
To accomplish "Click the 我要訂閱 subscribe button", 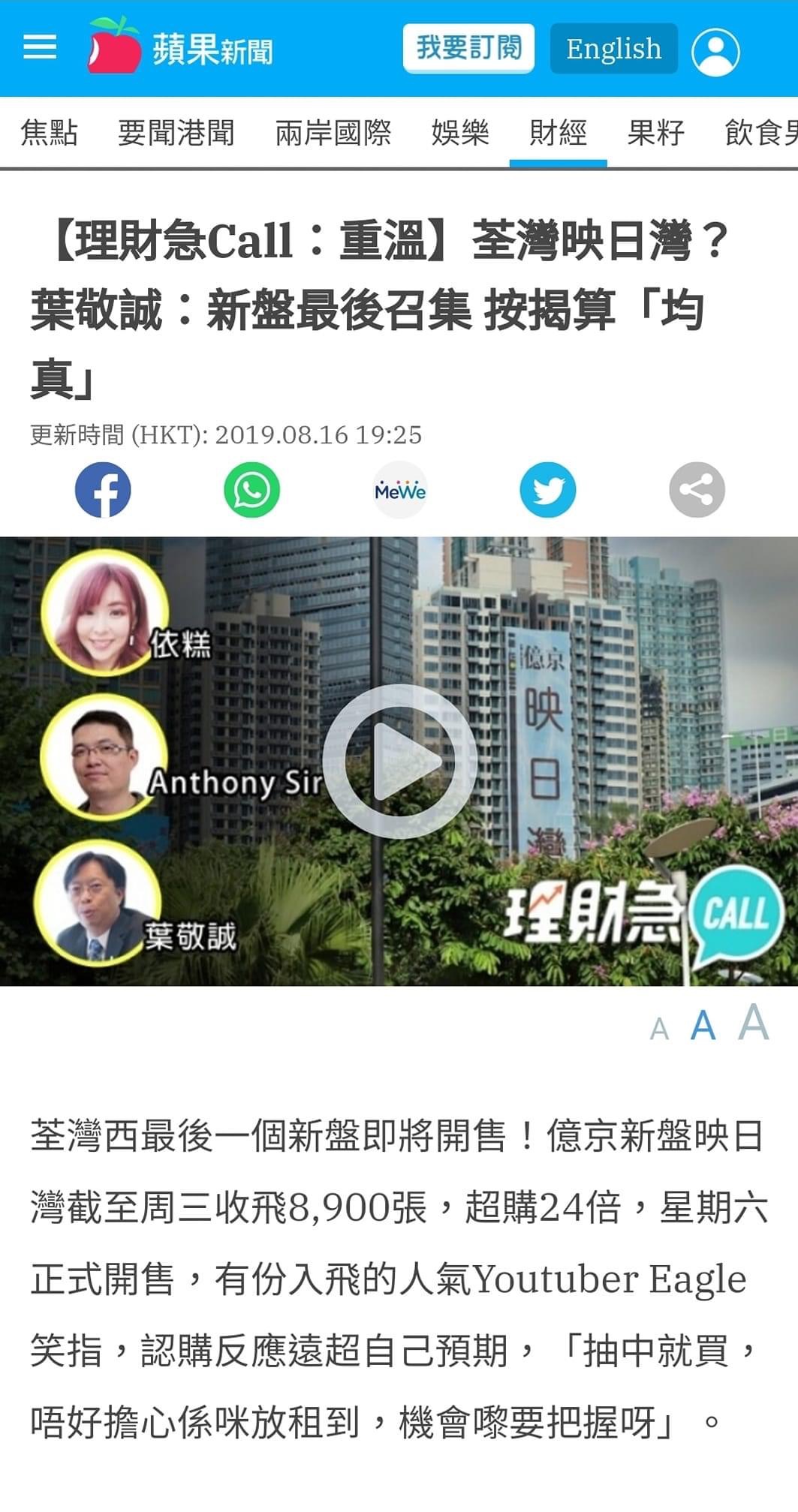I will point(468,47).
